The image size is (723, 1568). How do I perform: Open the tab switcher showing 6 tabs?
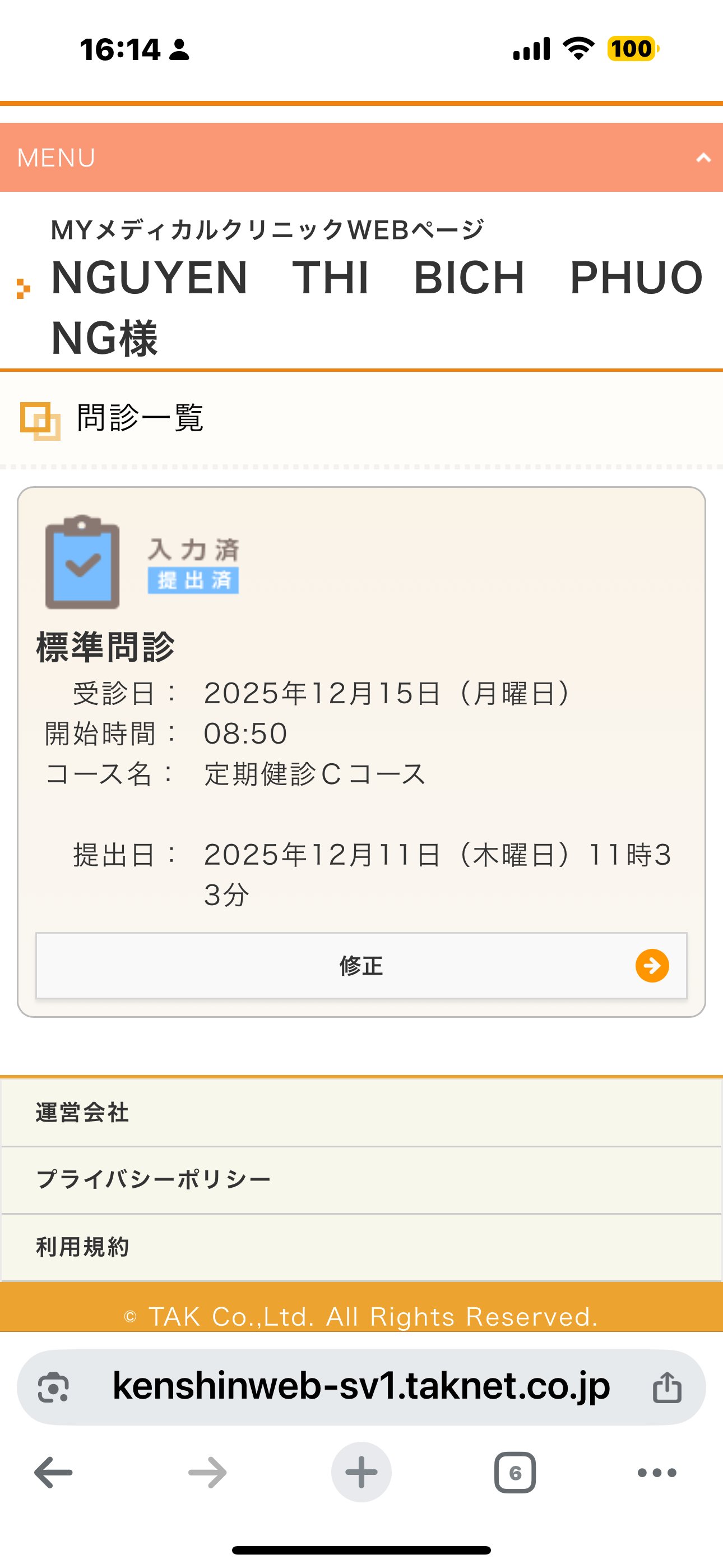(x=515, y=1473)
